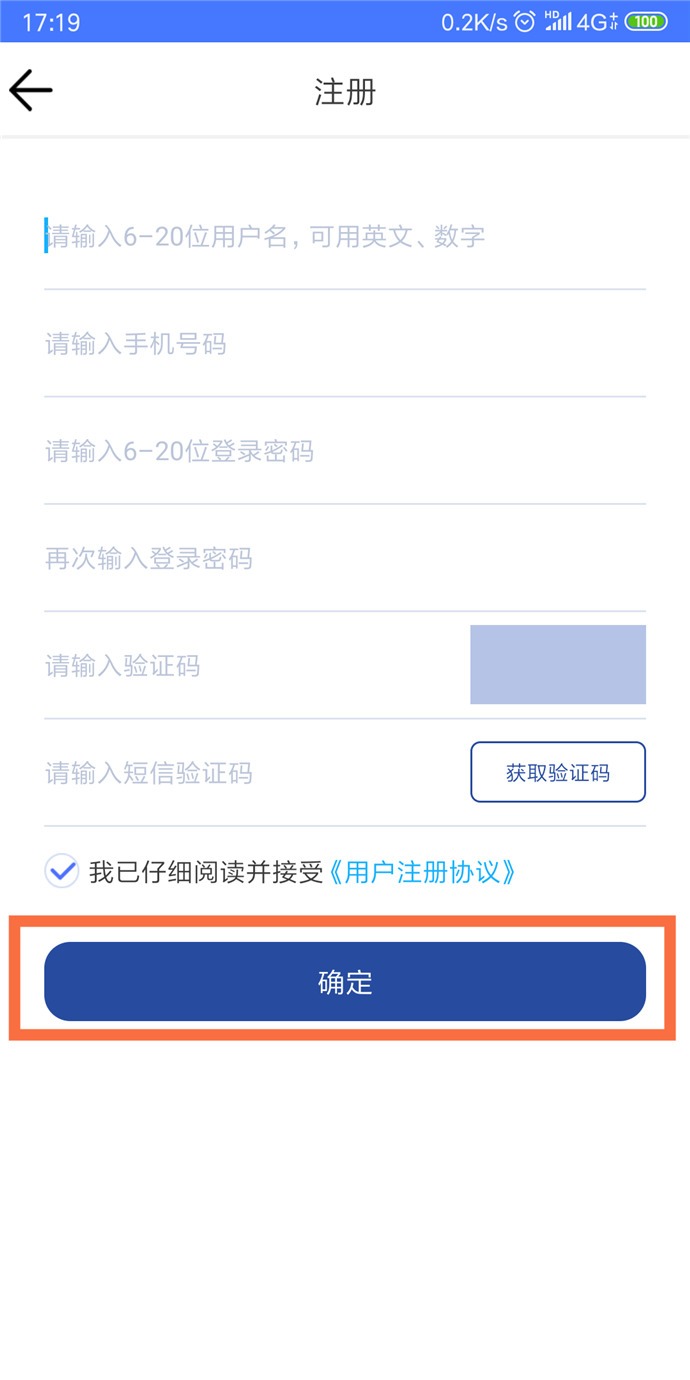The height and width of the screenshot is (1380, 690).
Task: Submit registration with the 确定 button
Action: coord(345,982)
